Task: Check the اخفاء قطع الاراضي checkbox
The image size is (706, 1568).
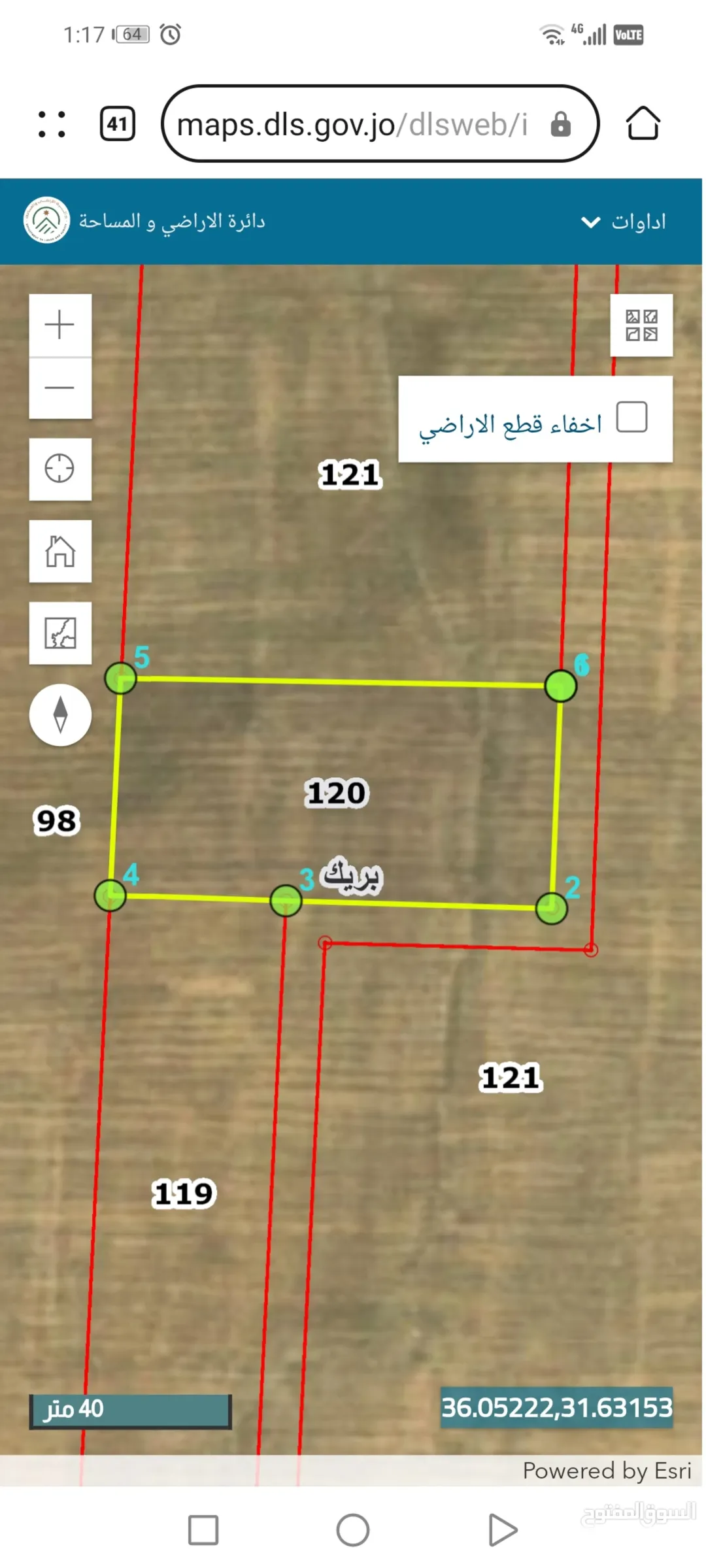Action: (631, 417)
